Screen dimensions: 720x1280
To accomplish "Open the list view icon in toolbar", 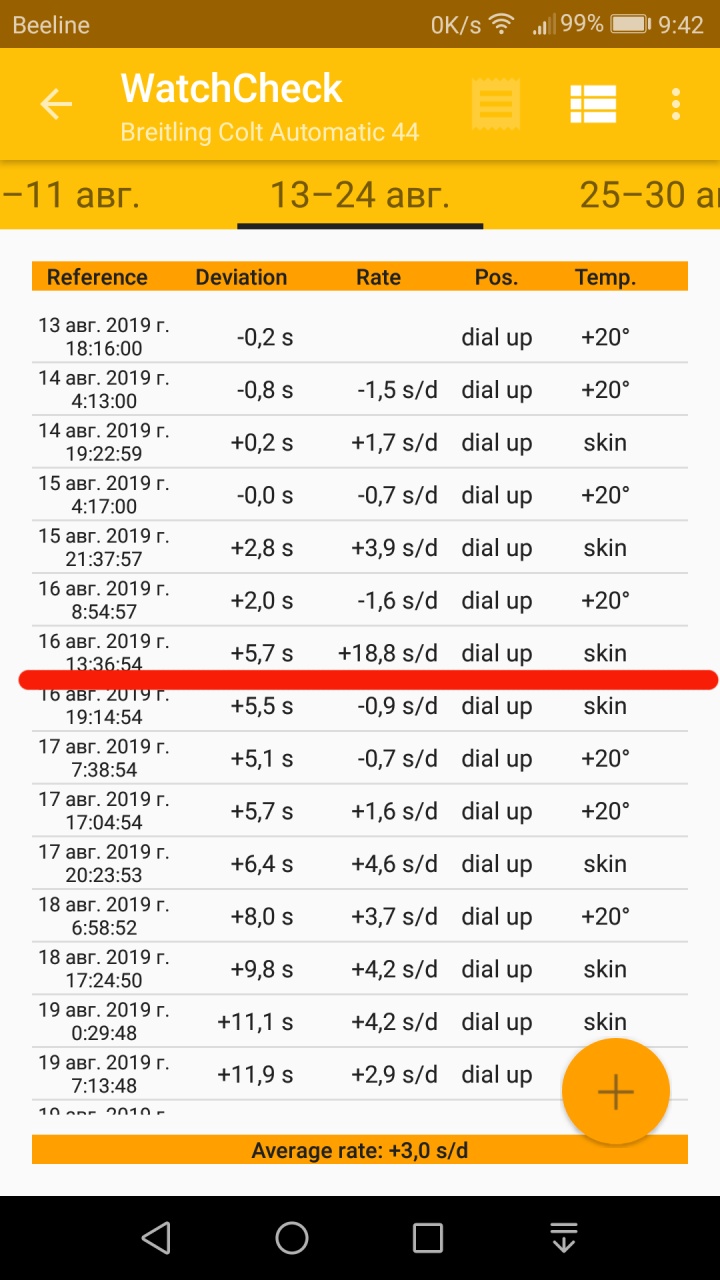I will pyautogui.click(x=593, y=104).
